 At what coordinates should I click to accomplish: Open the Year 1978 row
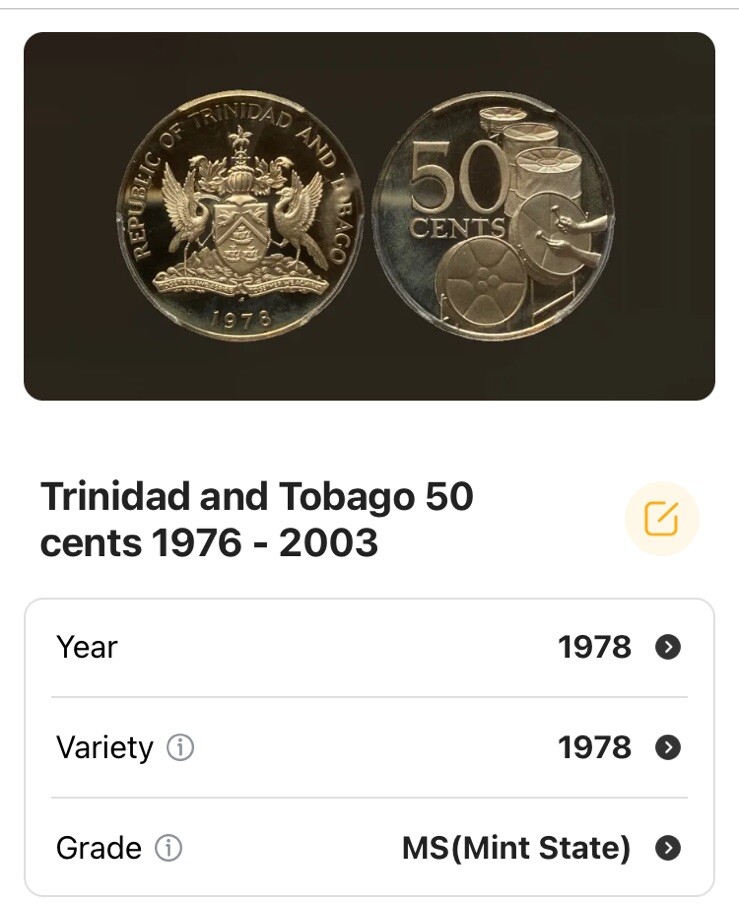pyautogui.click(x=368, y=647)
